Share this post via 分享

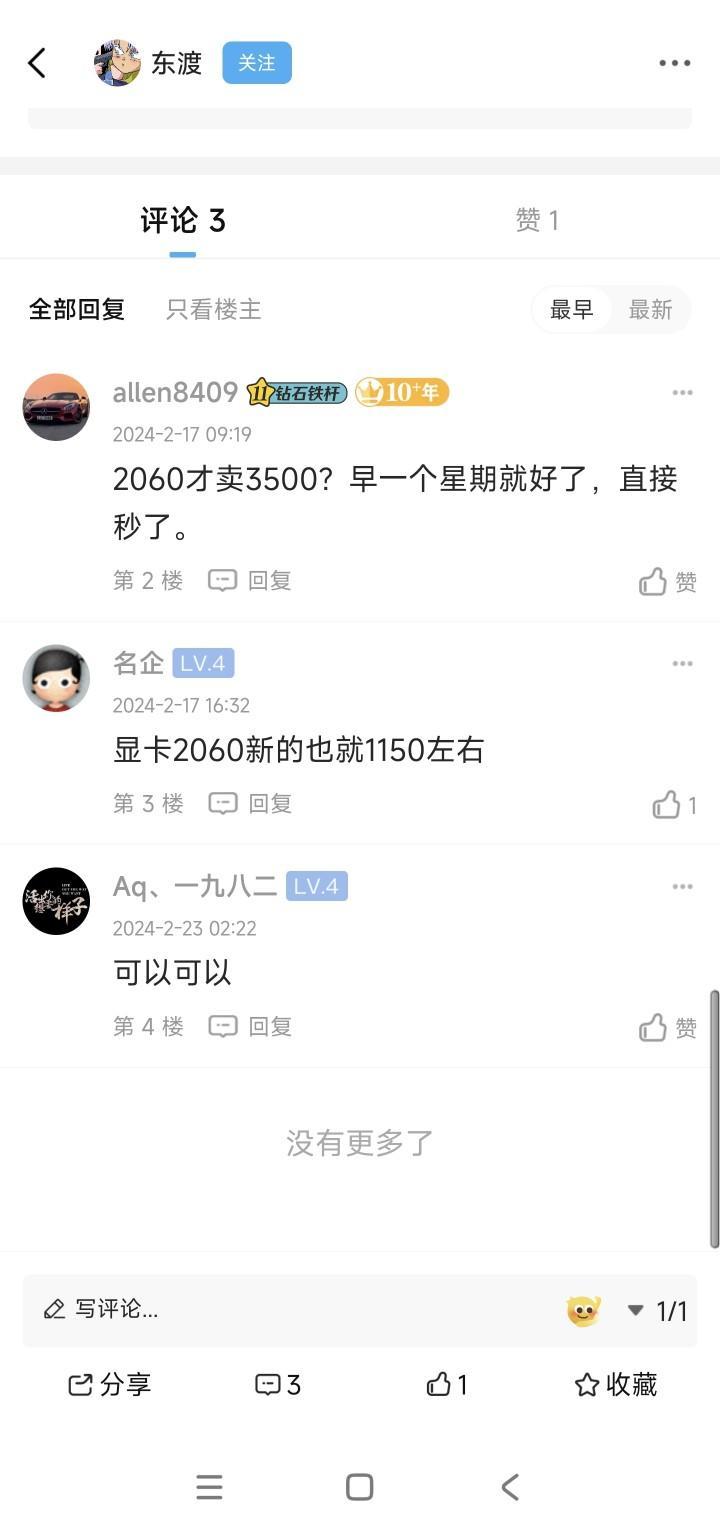[x=109, y=1384]
